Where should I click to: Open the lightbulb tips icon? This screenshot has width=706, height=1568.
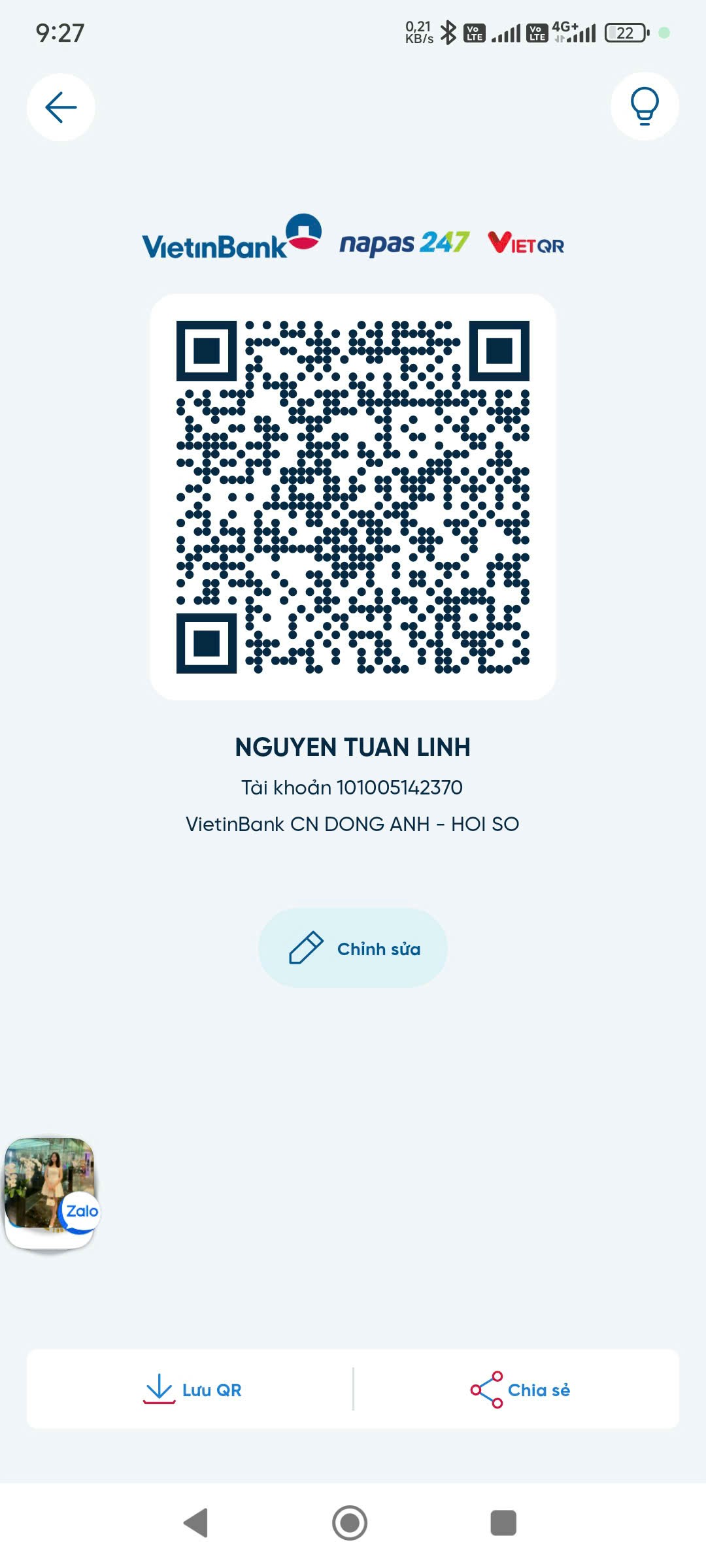(x=645, y=106)
